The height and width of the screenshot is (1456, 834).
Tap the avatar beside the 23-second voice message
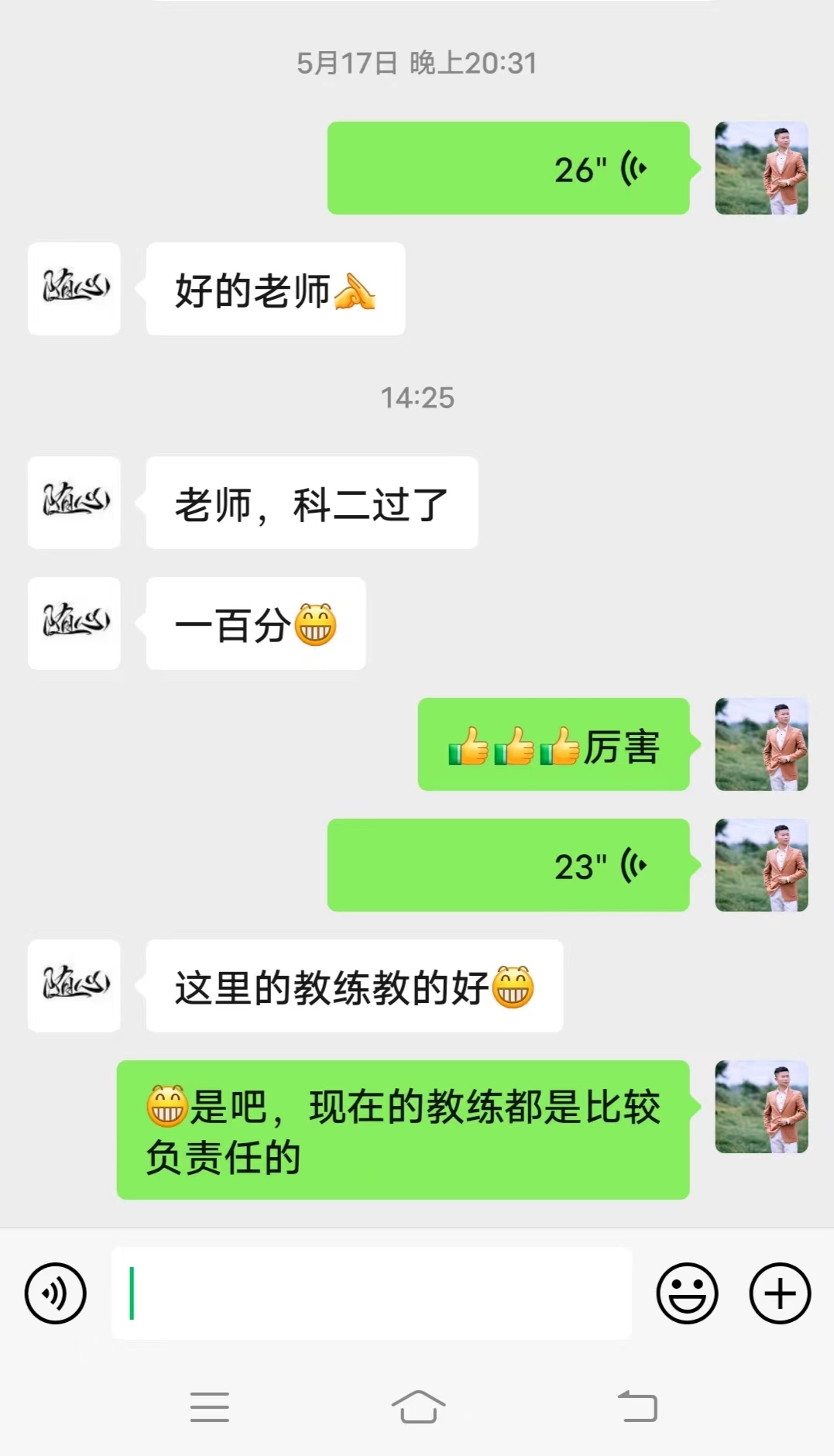pos(762,865)
